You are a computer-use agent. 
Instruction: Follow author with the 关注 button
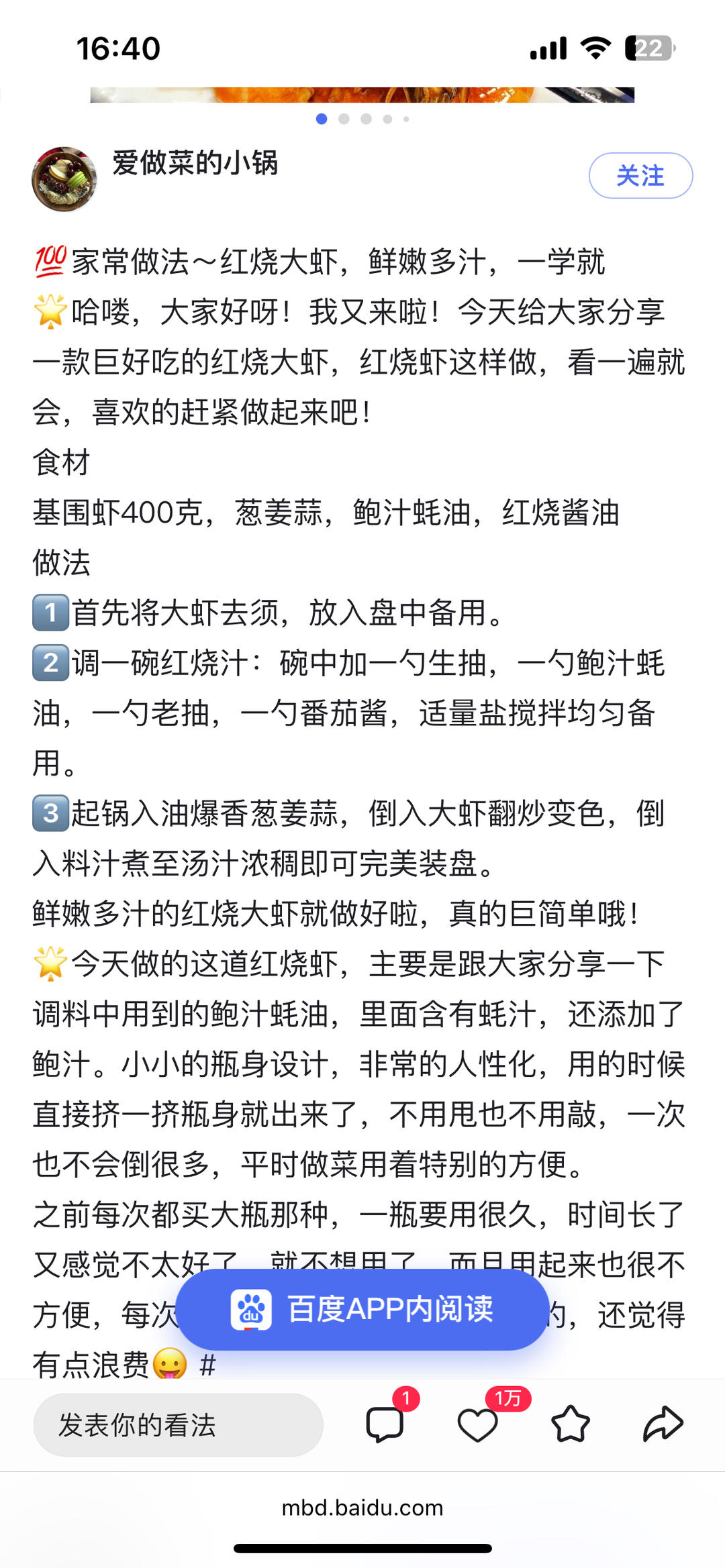[640, 176]
